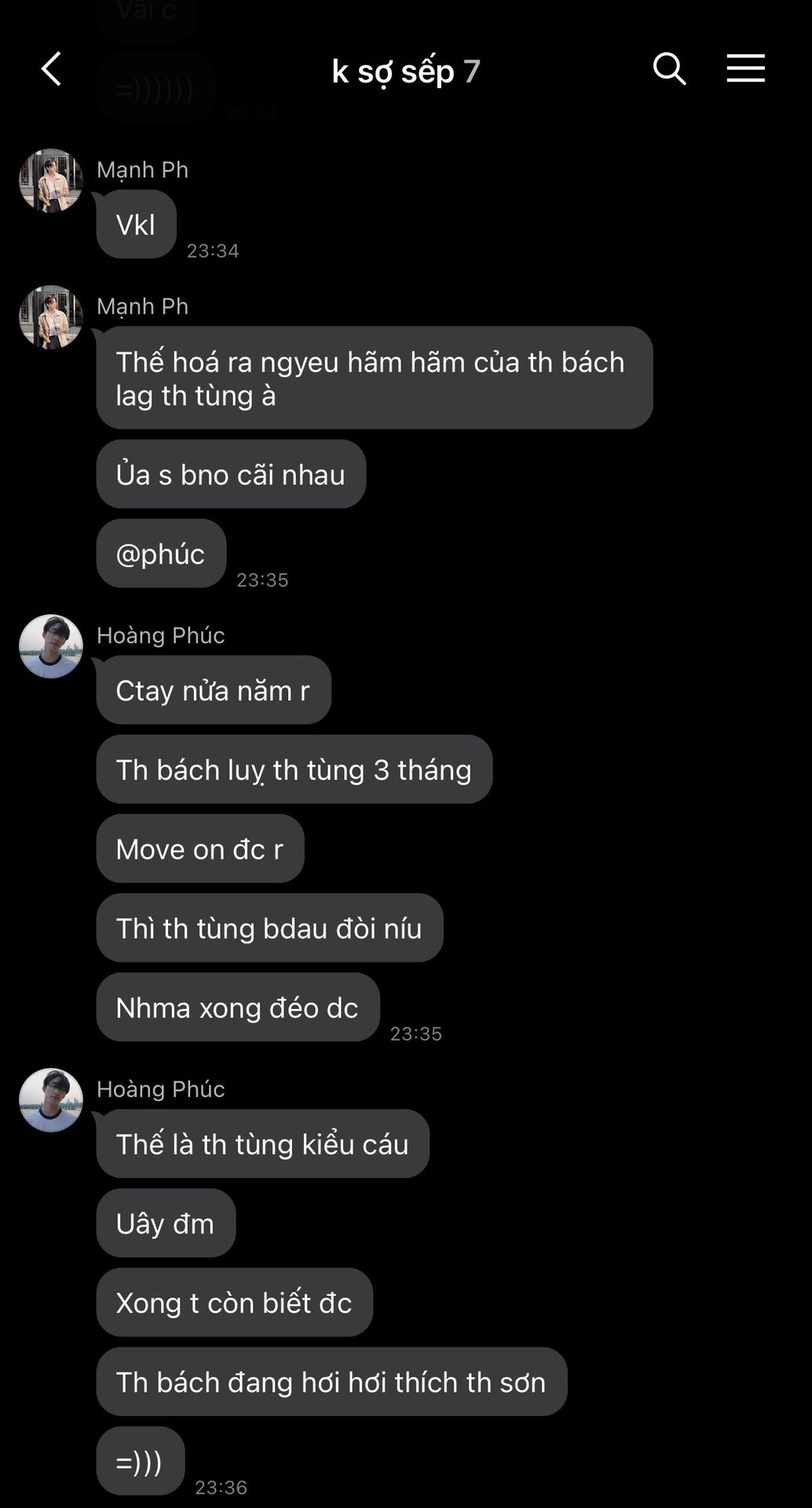812x1508 pixels.
Task: Open Hoàng Phúc's avatar beside Ctay nửa năm r
Action: (x=51, y=646)
